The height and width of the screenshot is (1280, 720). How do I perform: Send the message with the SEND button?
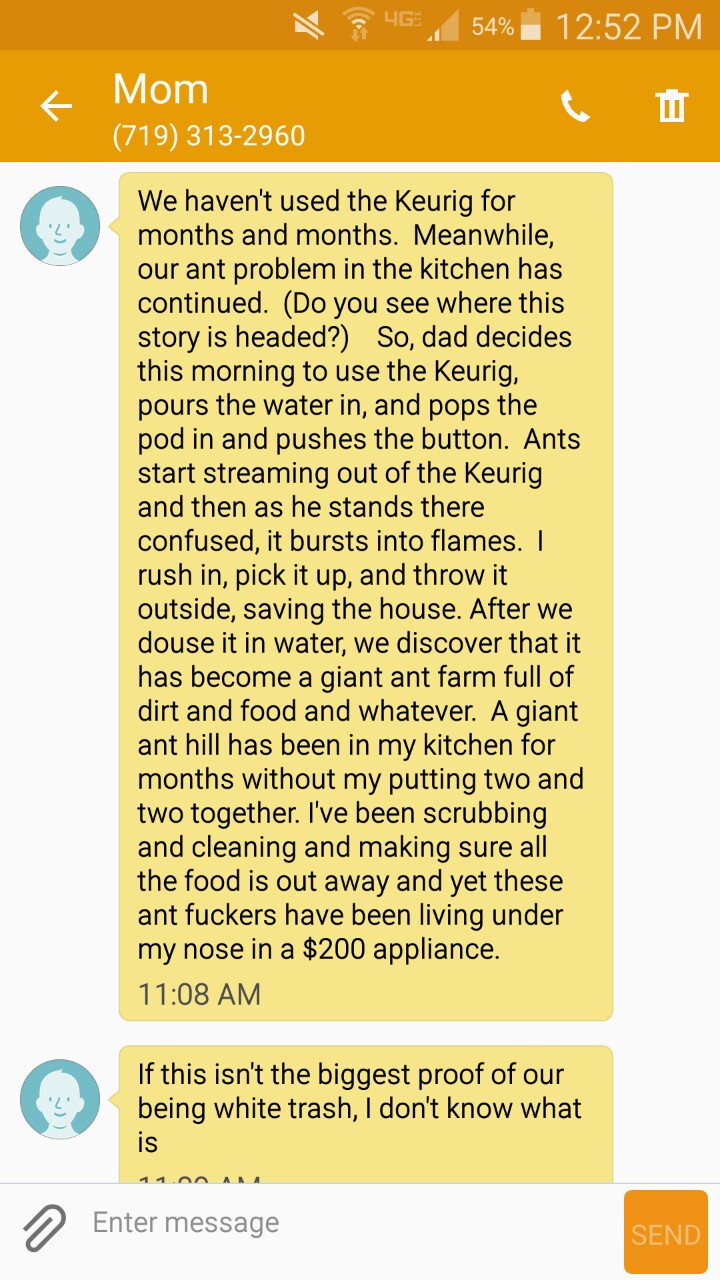coord(665,1232)
